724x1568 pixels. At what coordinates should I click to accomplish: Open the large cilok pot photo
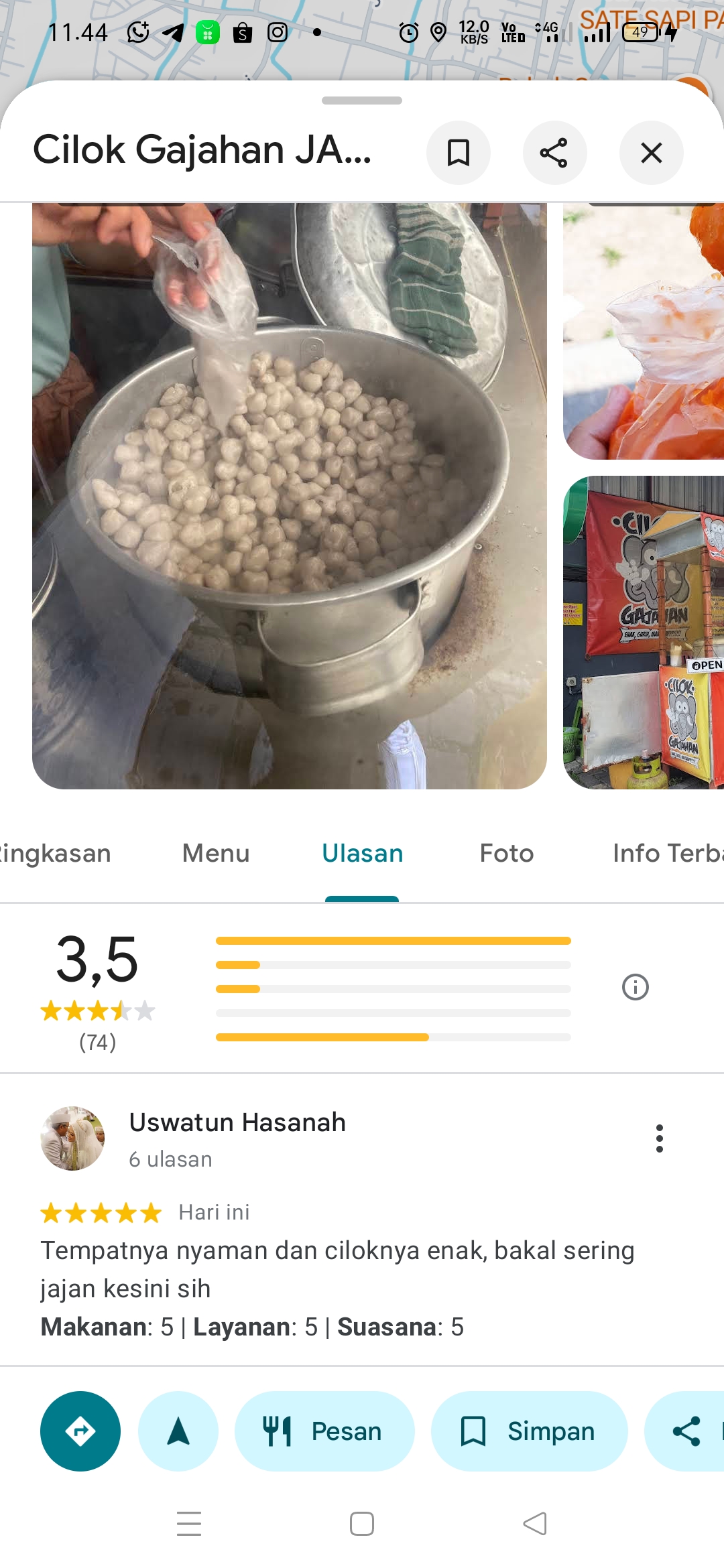290,496
